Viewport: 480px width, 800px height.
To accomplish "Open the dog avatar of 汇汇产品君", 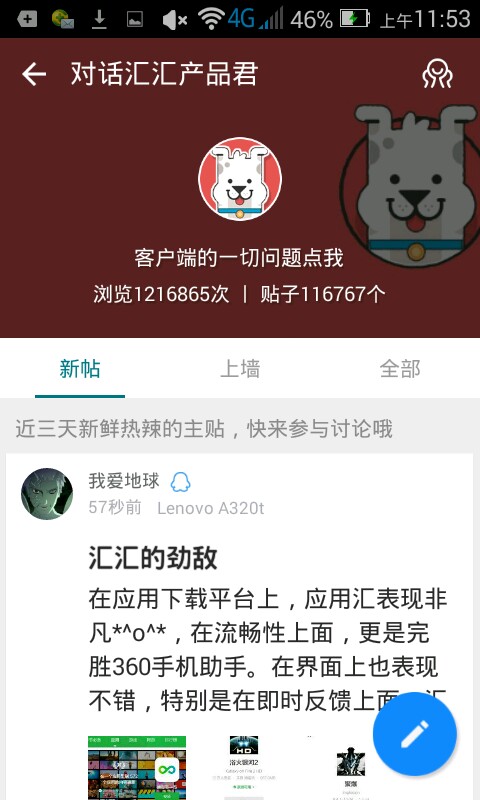I will point(240,179).
